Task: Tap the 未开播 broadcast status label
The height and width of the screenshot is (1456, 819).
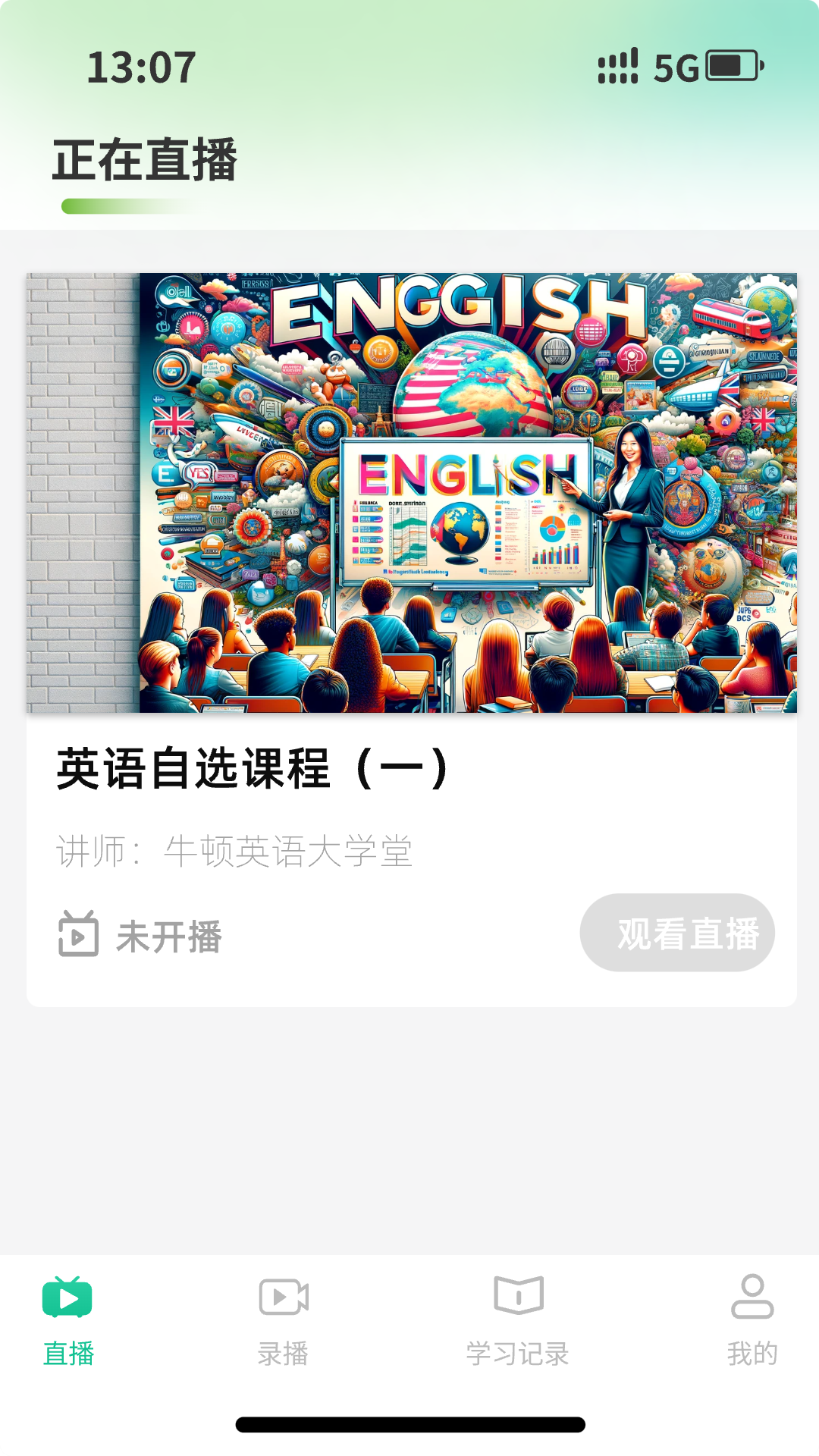Action: (x=168, y=937)
